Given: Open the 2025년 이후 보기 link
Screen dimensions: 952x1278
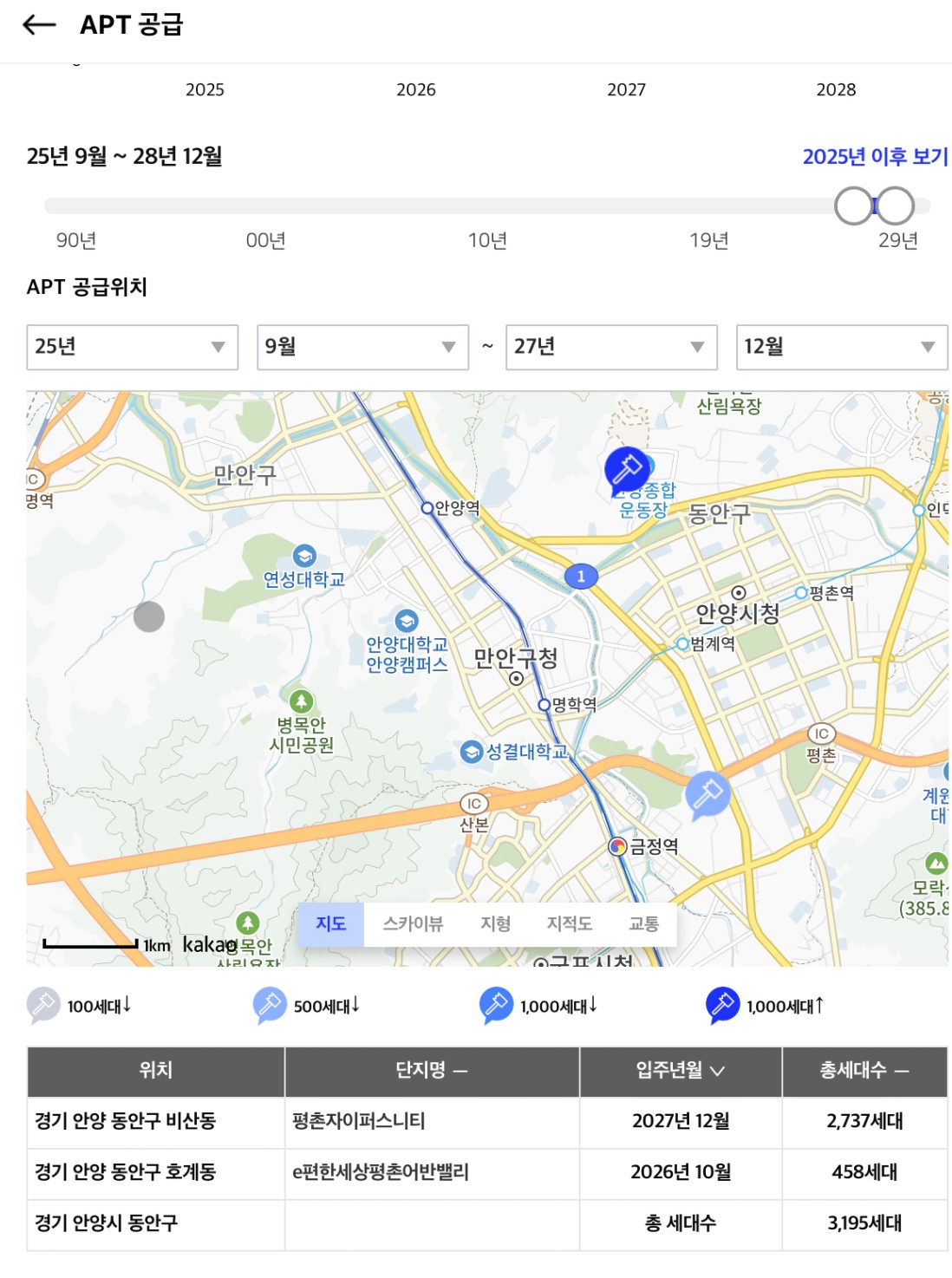Looking at the screenshot, I should click(x=874, y=157).
